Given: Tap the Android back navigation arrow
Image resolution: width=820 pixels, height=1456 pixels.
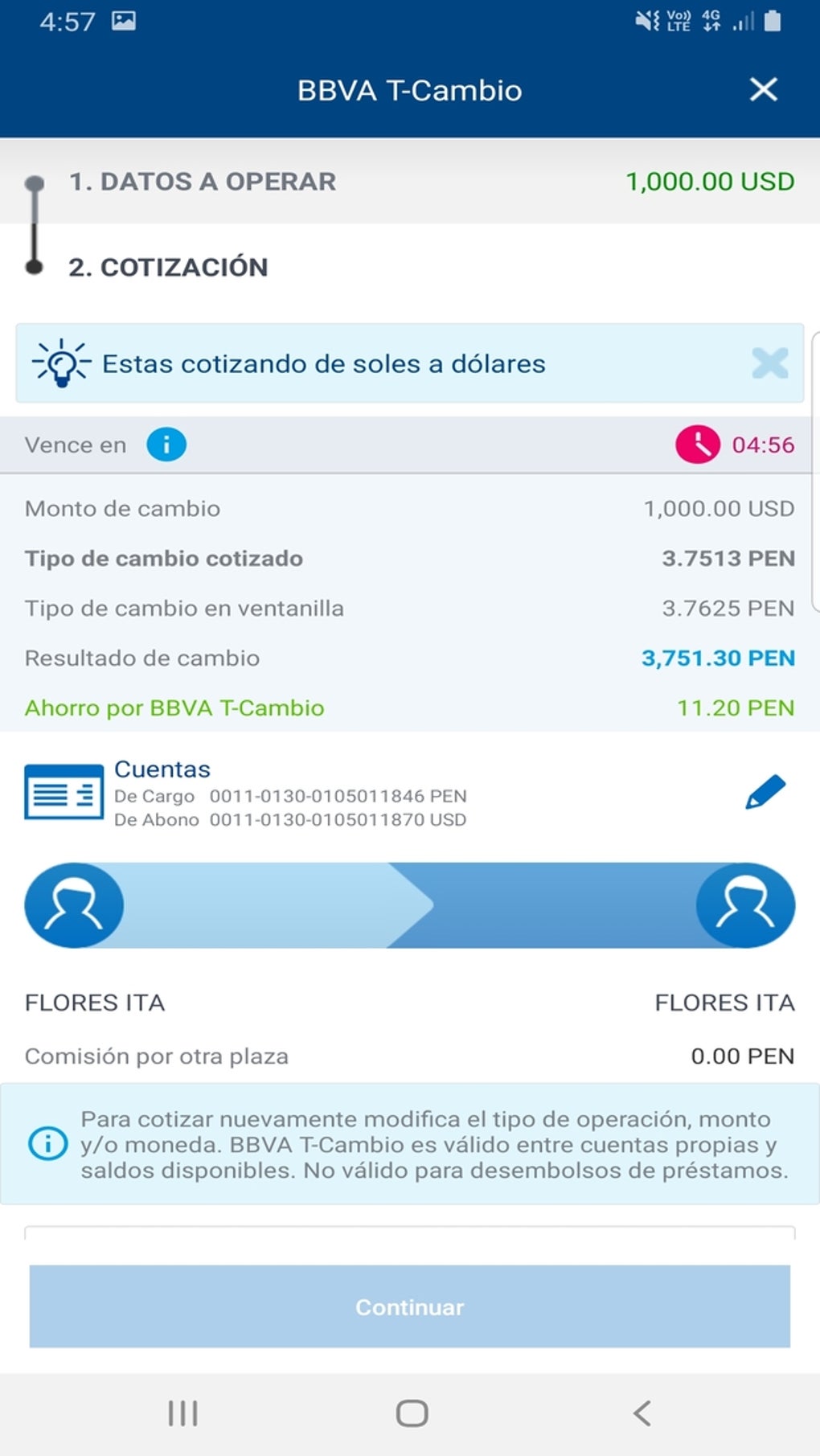Looking at the screenshot, I should [x=641, y=1412].
